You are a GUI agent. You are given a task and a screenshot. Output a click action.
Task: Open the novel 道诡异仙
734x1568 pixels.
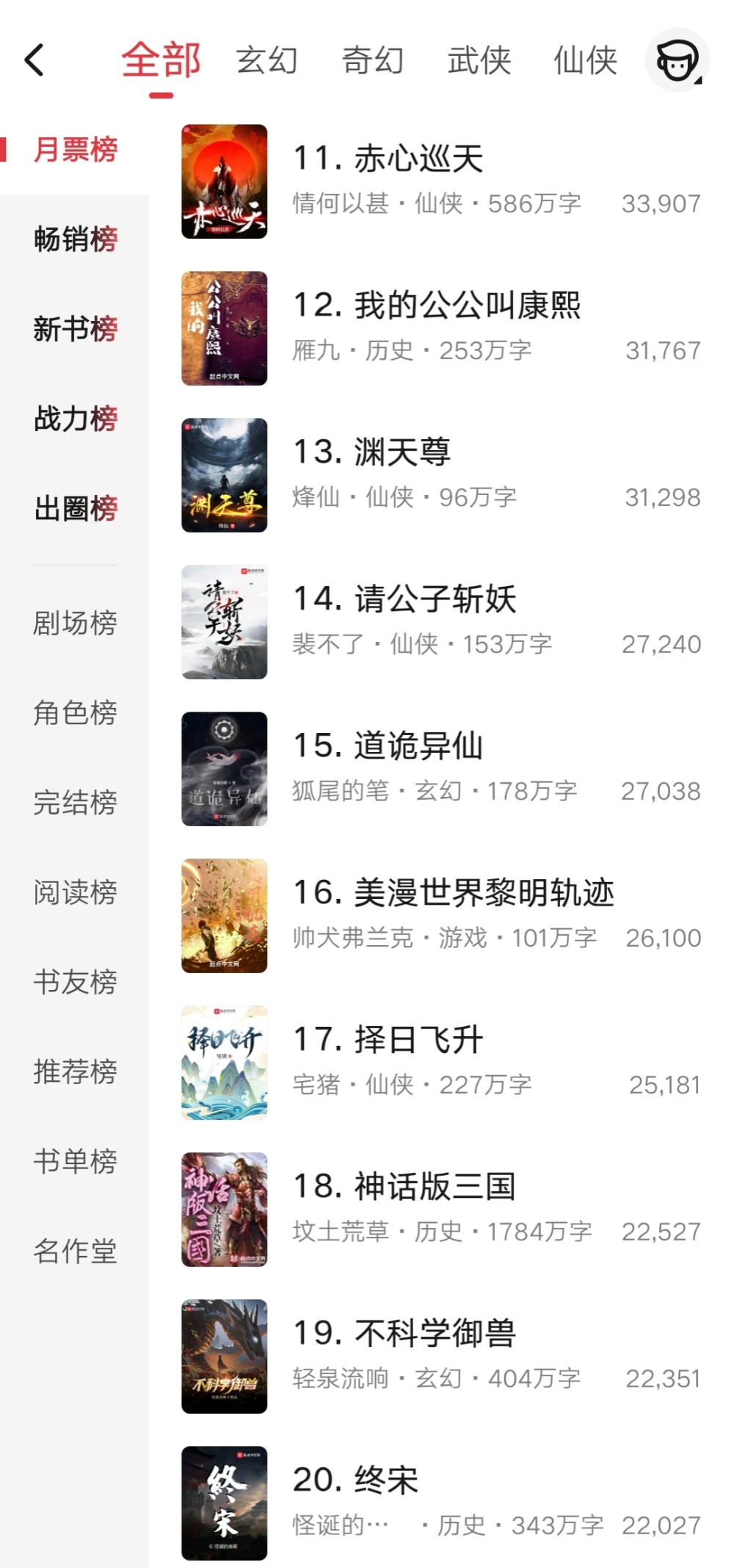coord(418,746)
